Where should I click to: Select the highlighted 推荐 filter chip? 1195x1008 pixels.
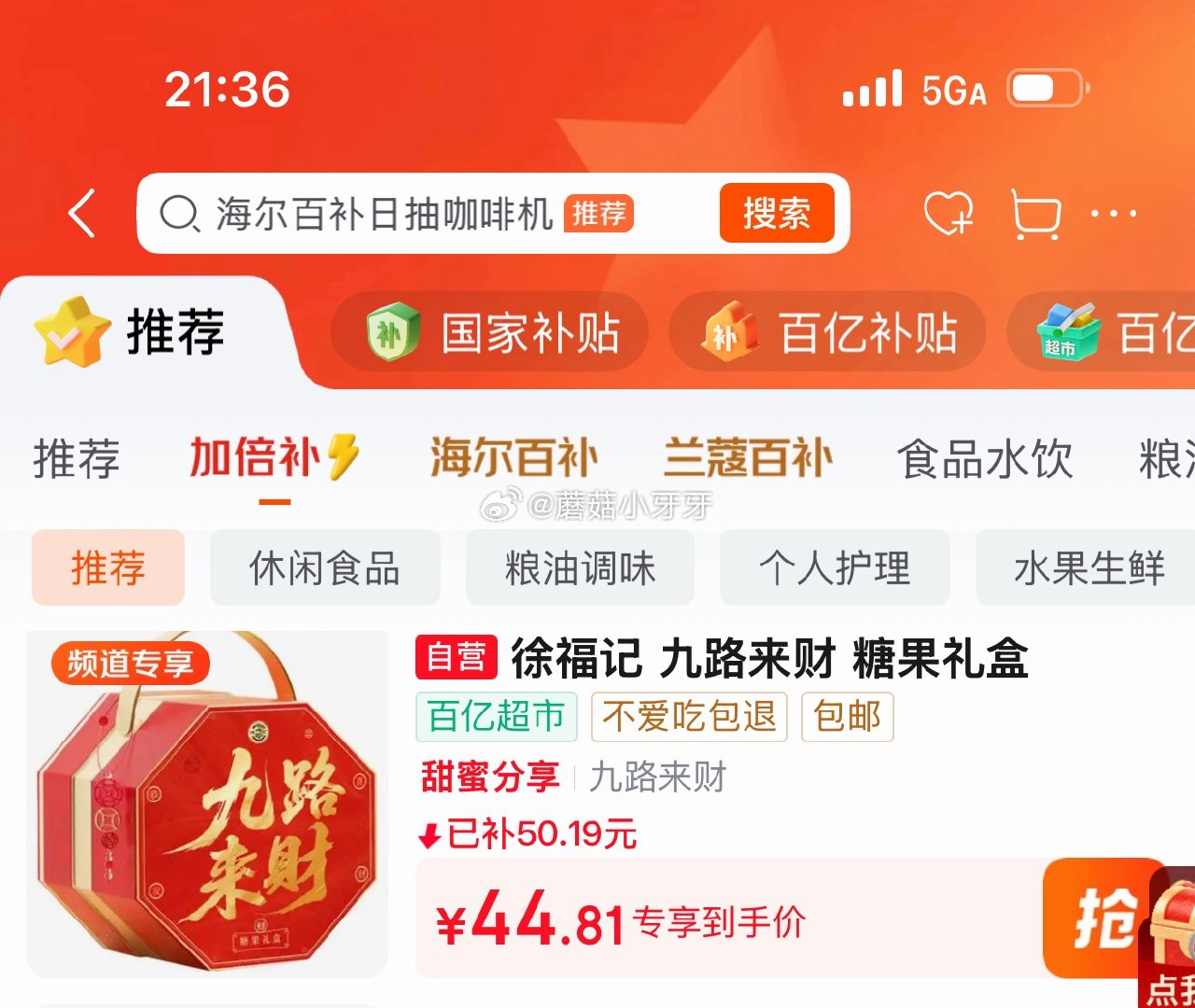[x=108, y=567]
